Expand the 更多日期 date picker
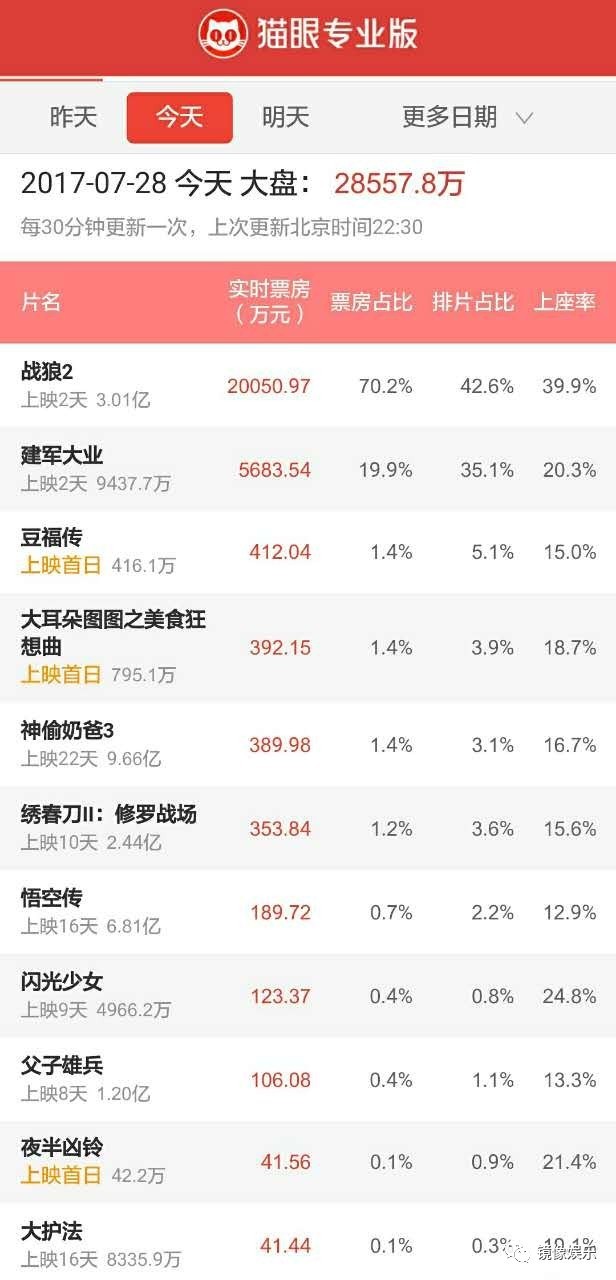 [x=467, y=117]
